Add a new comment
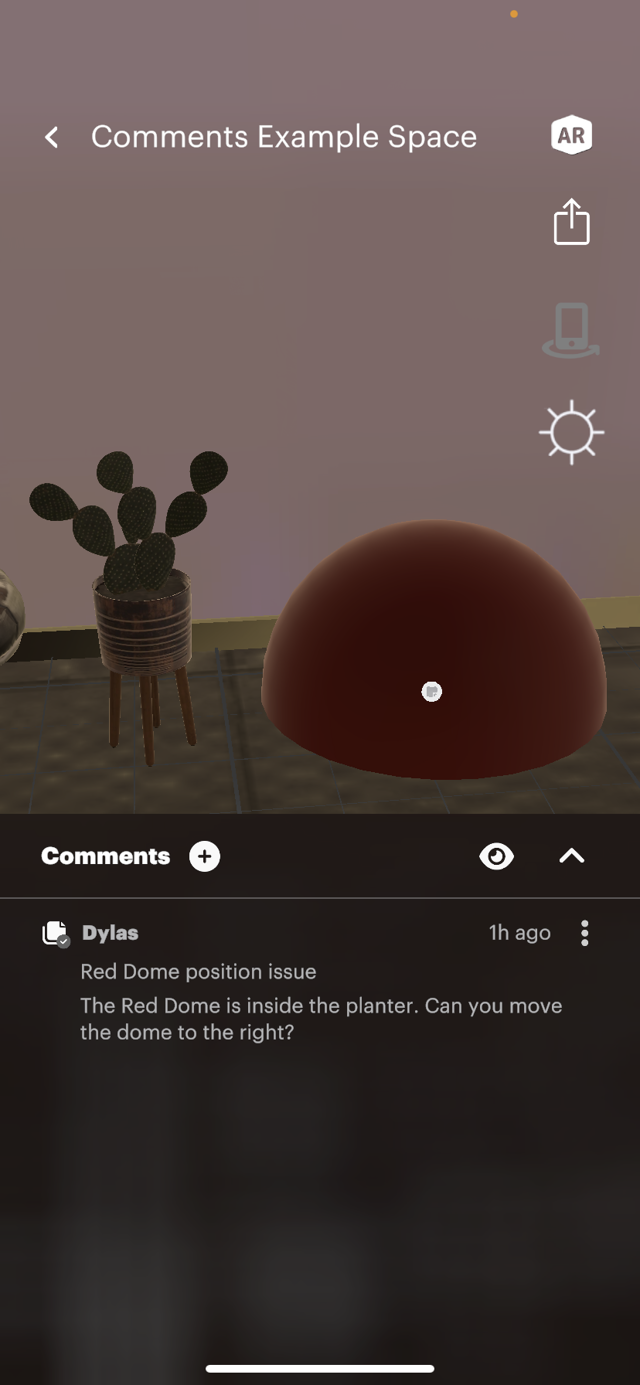 205,856
